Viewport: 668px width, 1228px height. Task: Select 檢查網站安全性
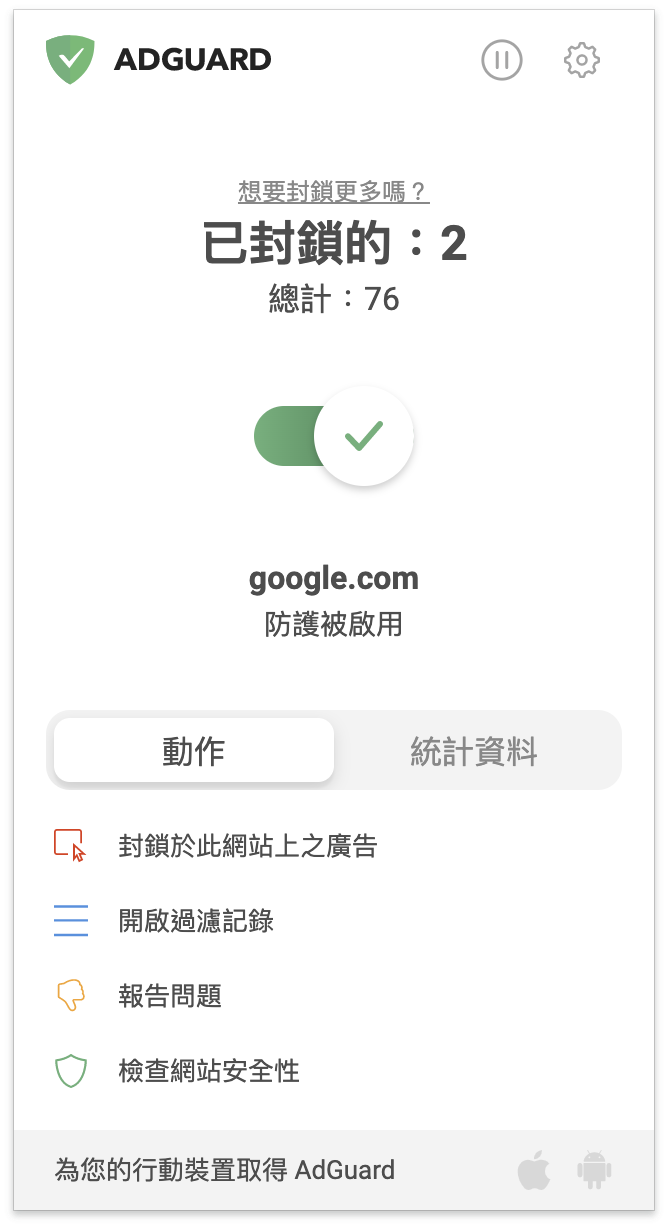pos(209,1071)
